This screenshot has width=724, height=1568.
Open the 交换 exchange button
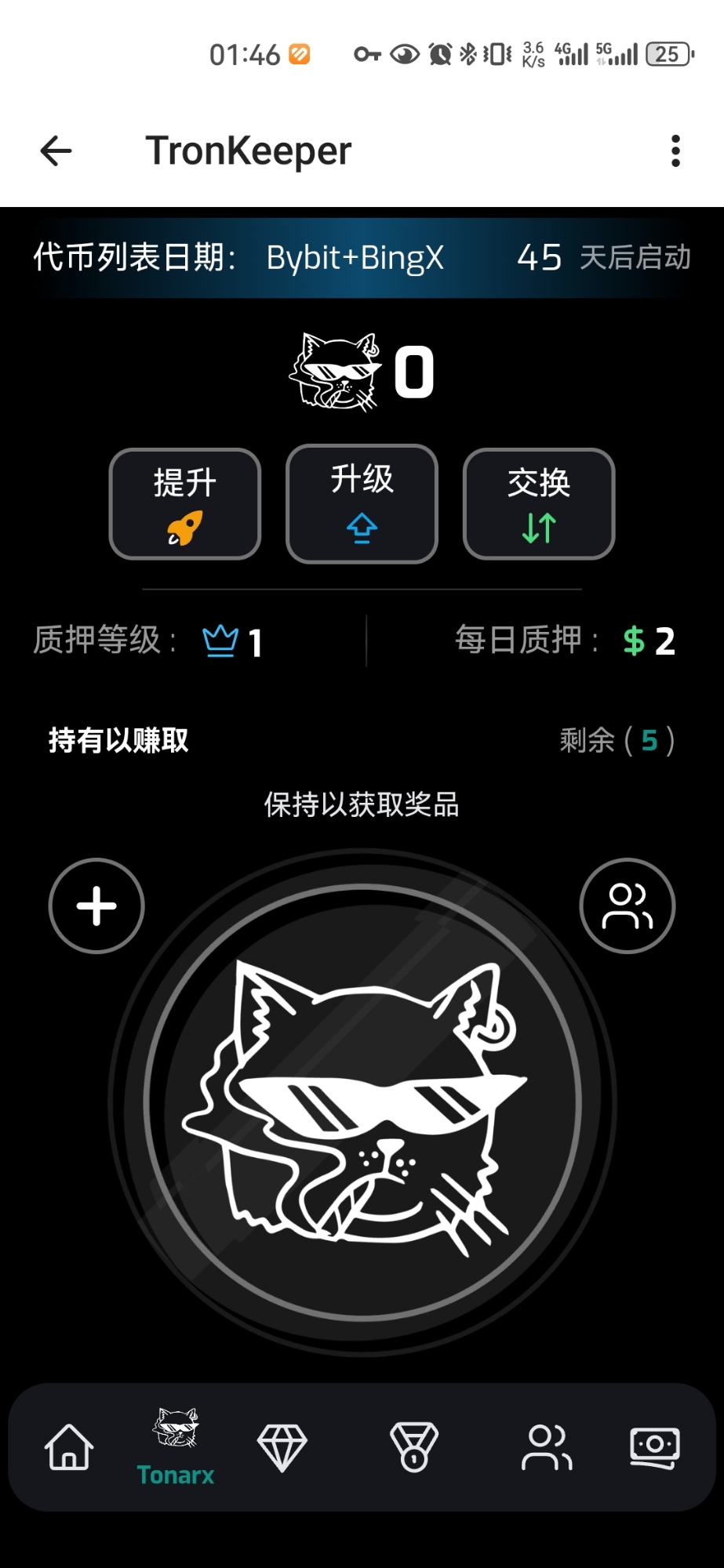[x=539, y=503]
